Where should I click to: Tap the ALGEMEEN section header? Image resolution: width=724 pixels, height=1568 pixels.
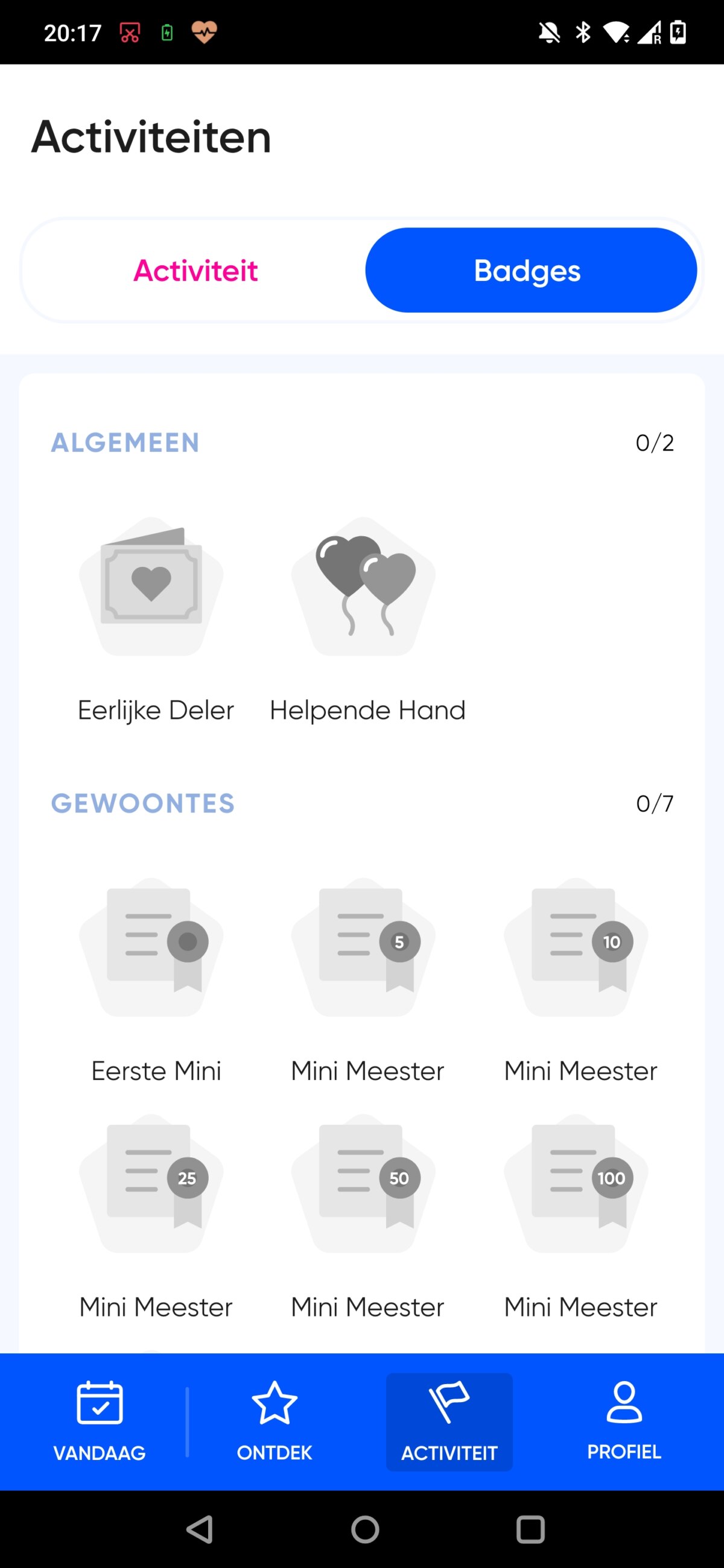click(125, 443)
